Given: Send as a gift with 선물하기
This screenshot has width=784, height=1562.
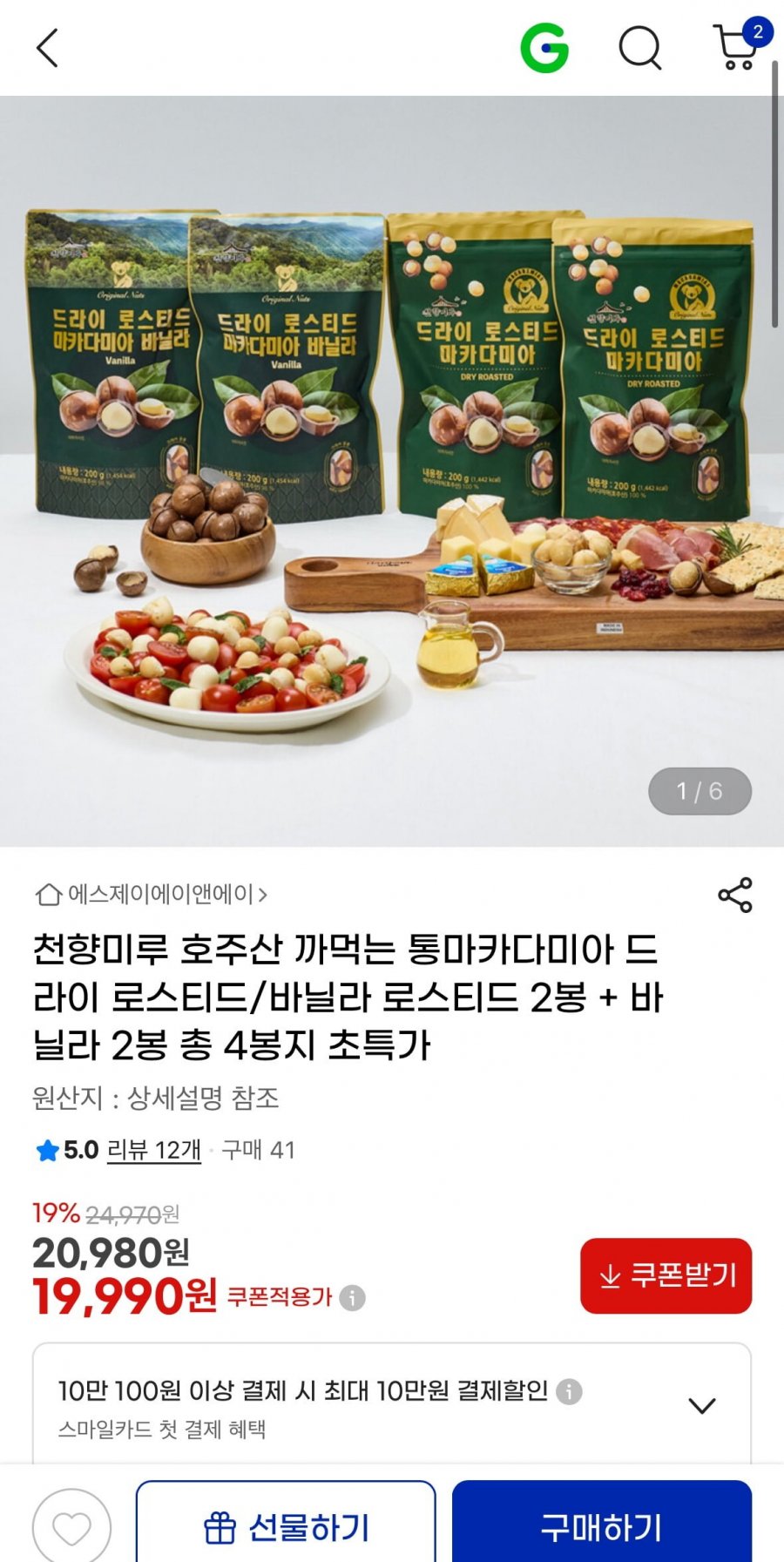Looking at the screenshot, I should click(x=286, y=1527).
